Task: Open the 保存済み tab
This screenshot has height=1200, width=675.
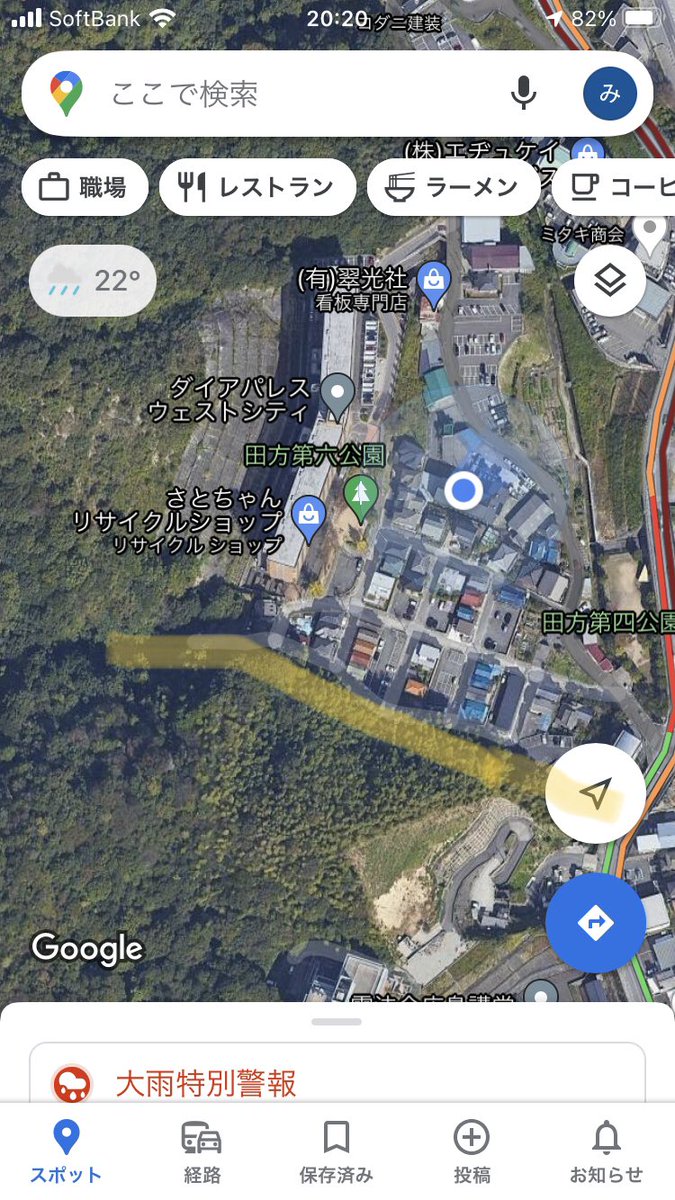Action: (336, 1152)
